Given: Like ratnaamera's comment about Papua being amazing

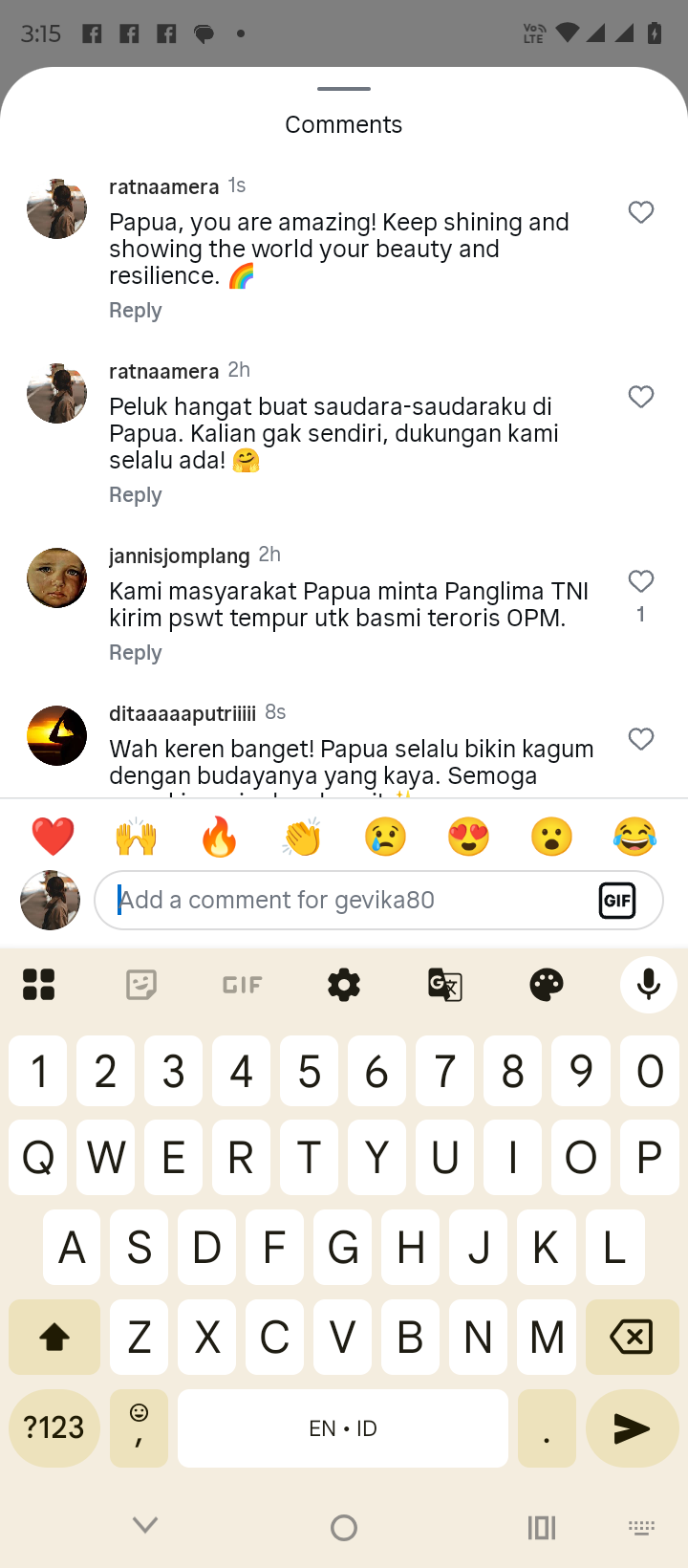Looking at the screenshot, I should tap(641, 212).
